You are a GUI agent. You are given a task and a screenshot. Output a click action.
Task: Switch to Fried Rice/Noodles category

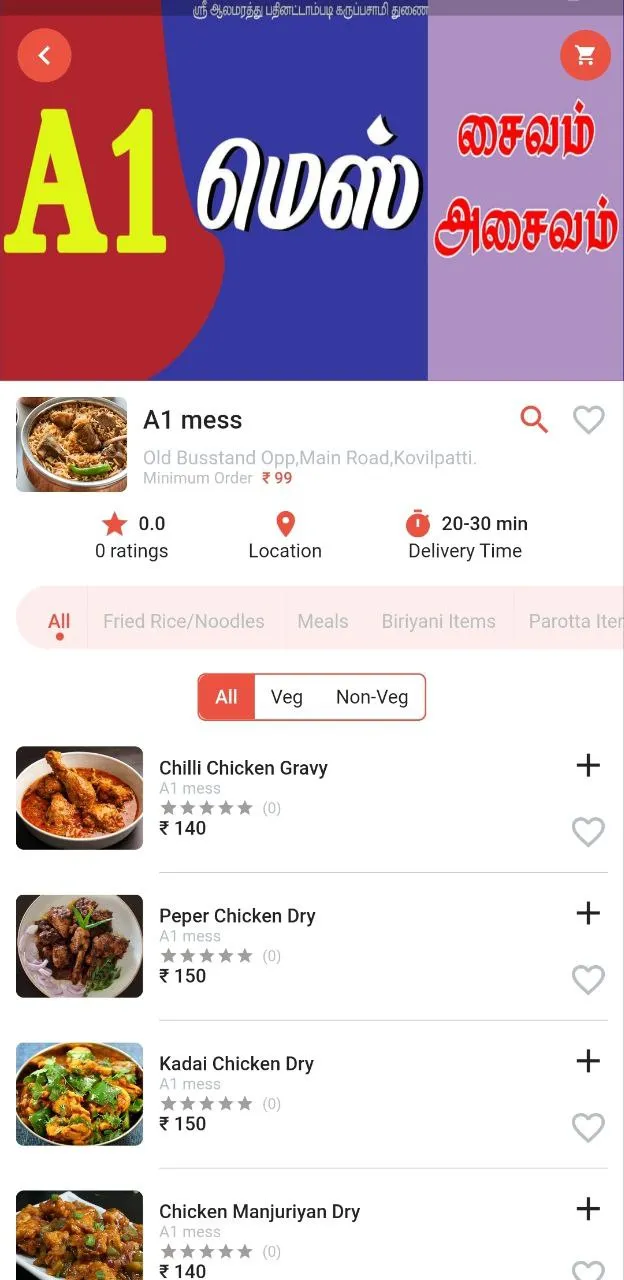click(x=184, y=621)
